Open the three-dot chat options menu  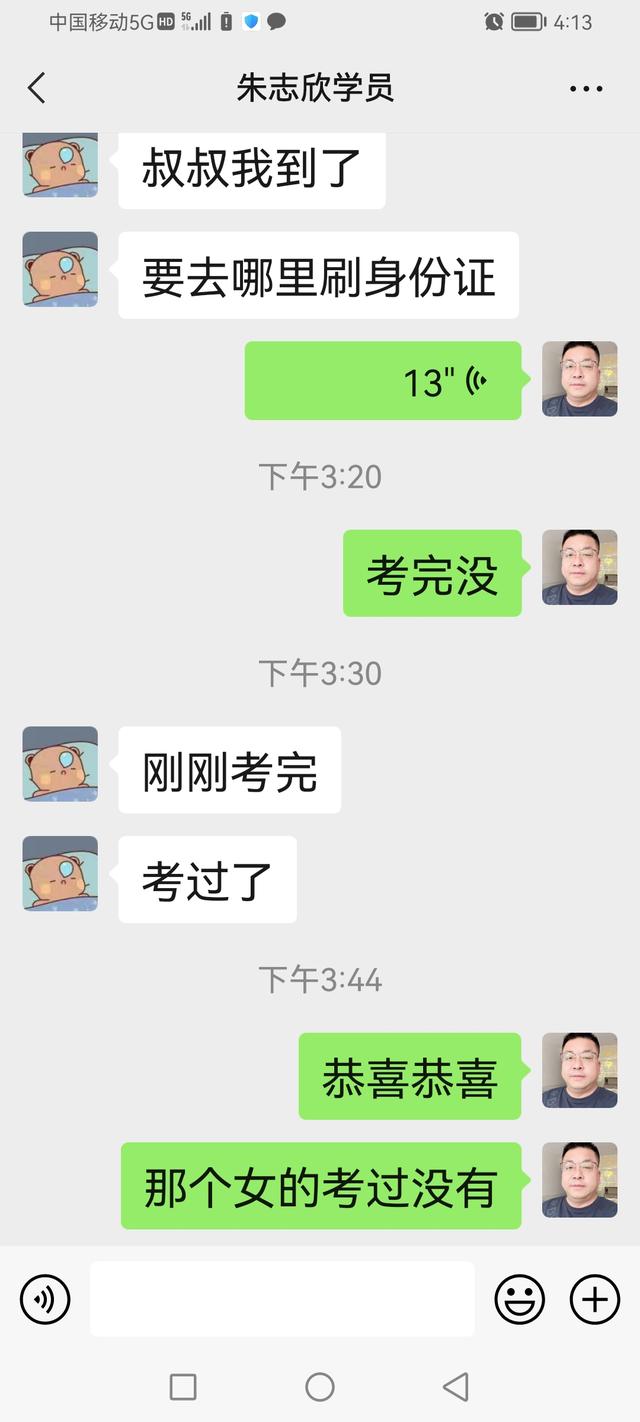pos(586,88)
